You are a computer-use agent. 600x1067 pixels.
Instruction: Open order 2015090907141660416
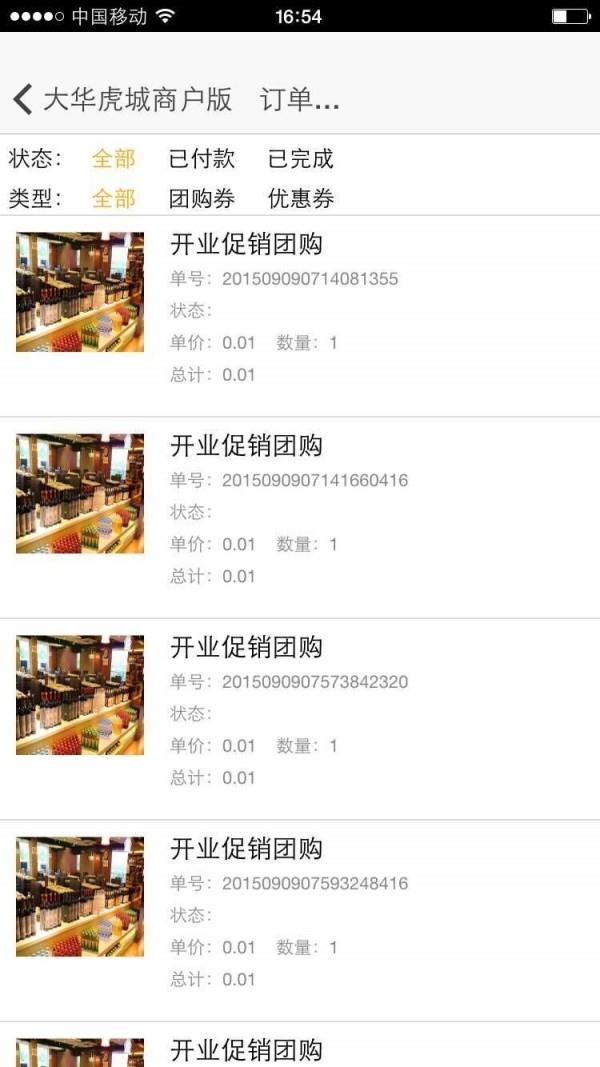[300, 518]
